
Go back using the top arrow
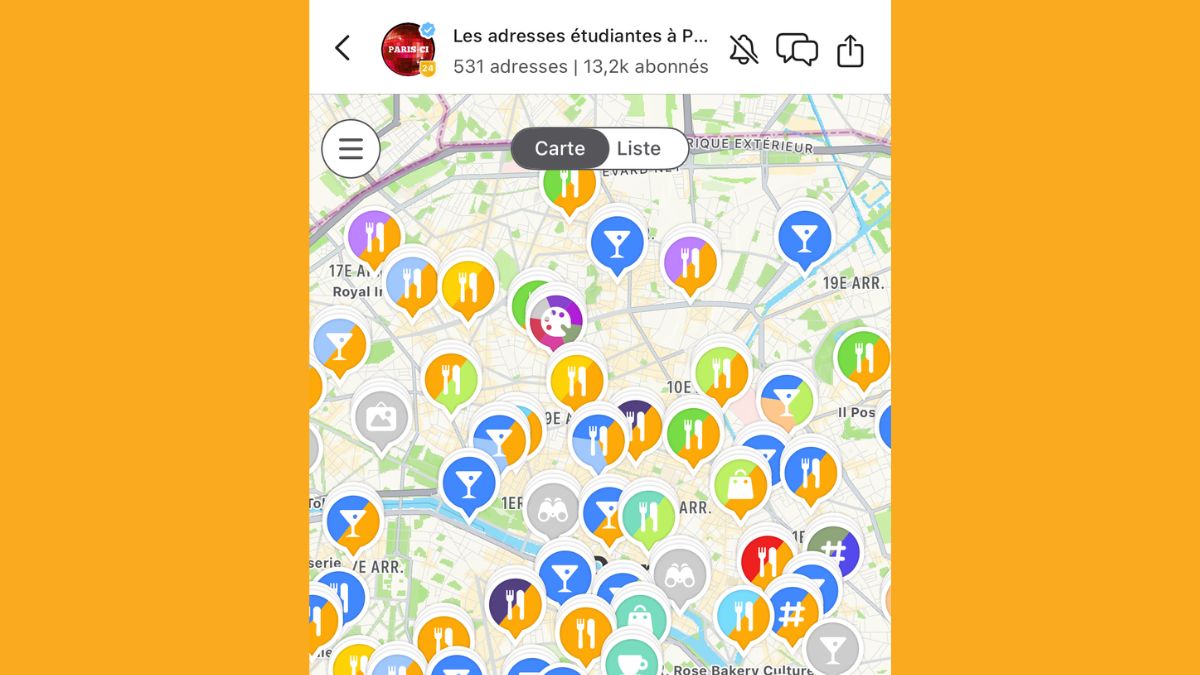click(343, 48)
